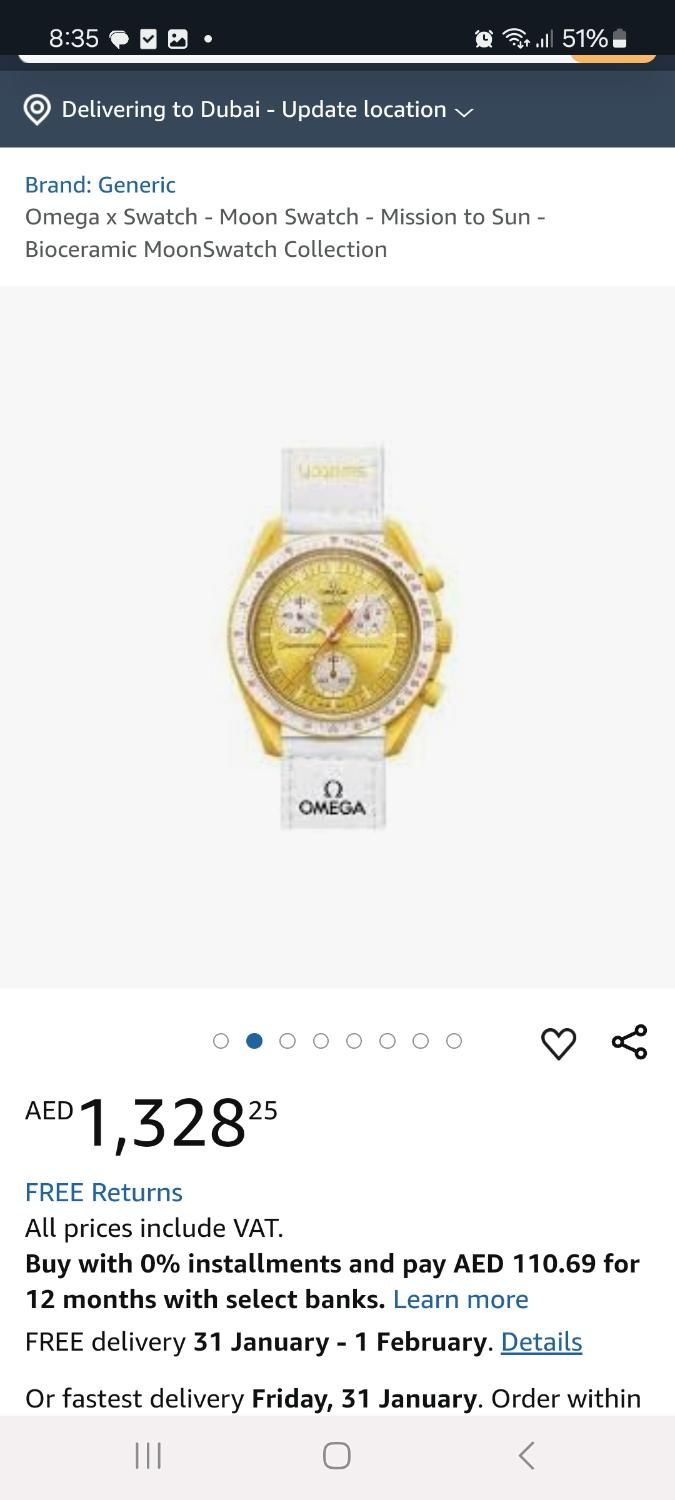Add the watch to your wishlist
675x1500 pixels.
pyautogui.click(x=558, y=1043)
